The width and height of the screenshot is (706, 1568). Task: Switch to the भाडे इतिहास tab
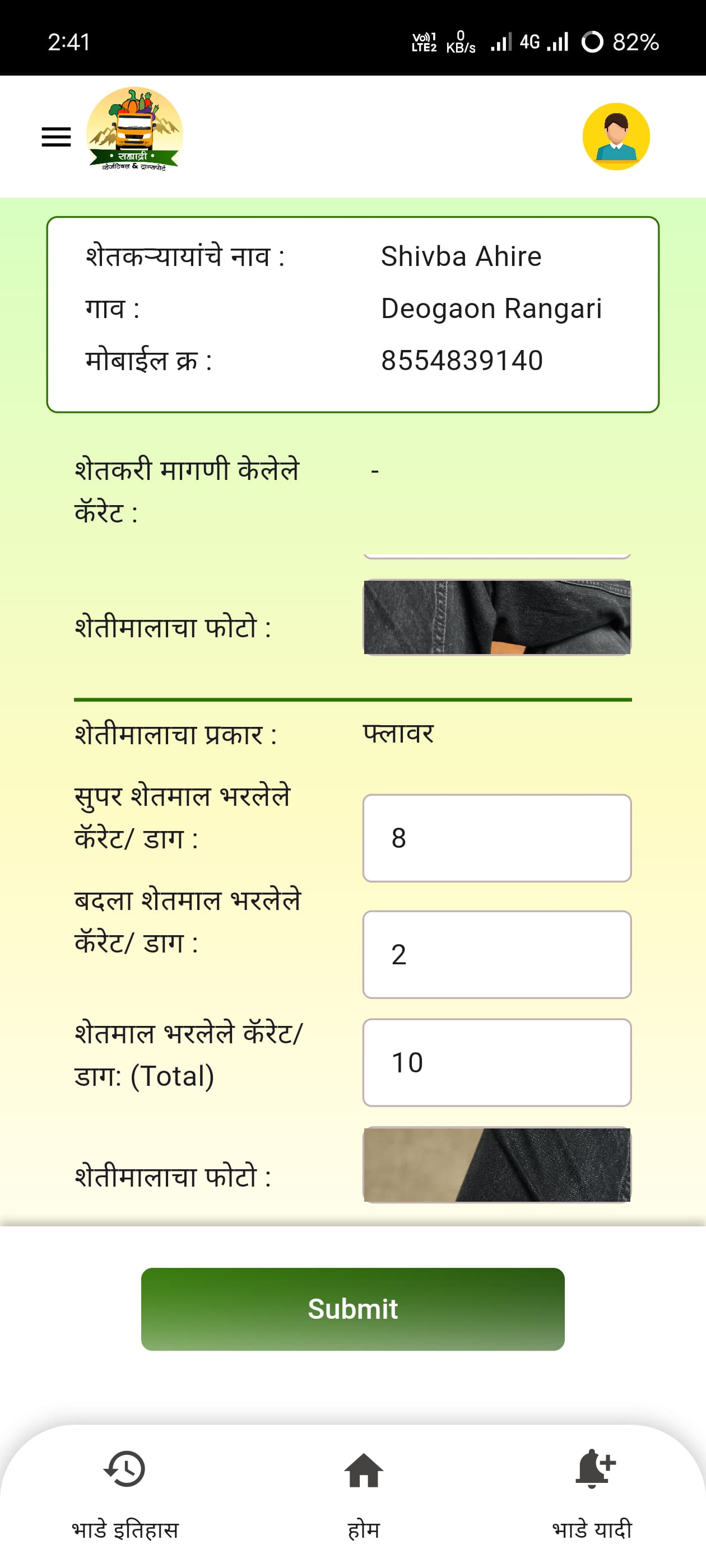click(125, 1492)
